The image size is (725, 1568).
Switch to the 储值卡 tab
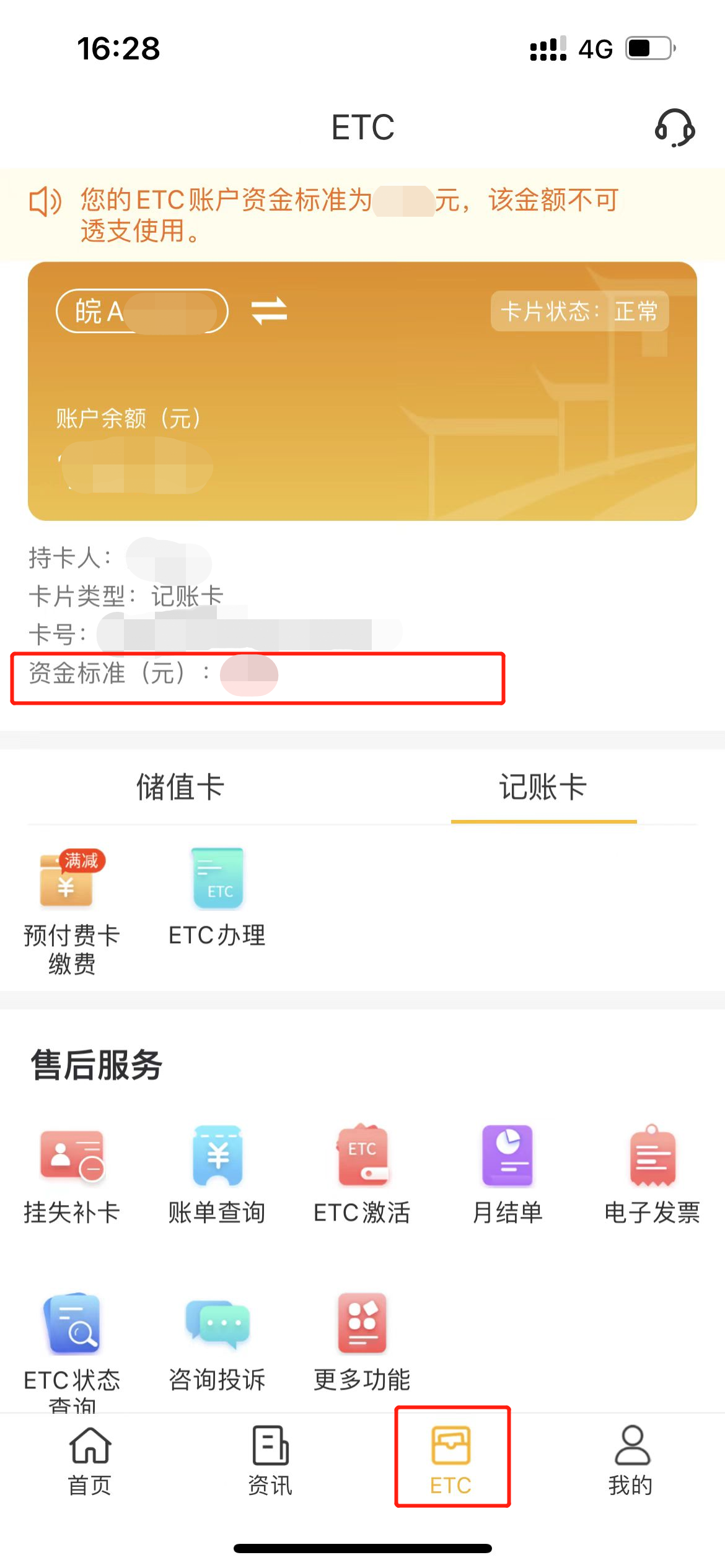point(180,787)
